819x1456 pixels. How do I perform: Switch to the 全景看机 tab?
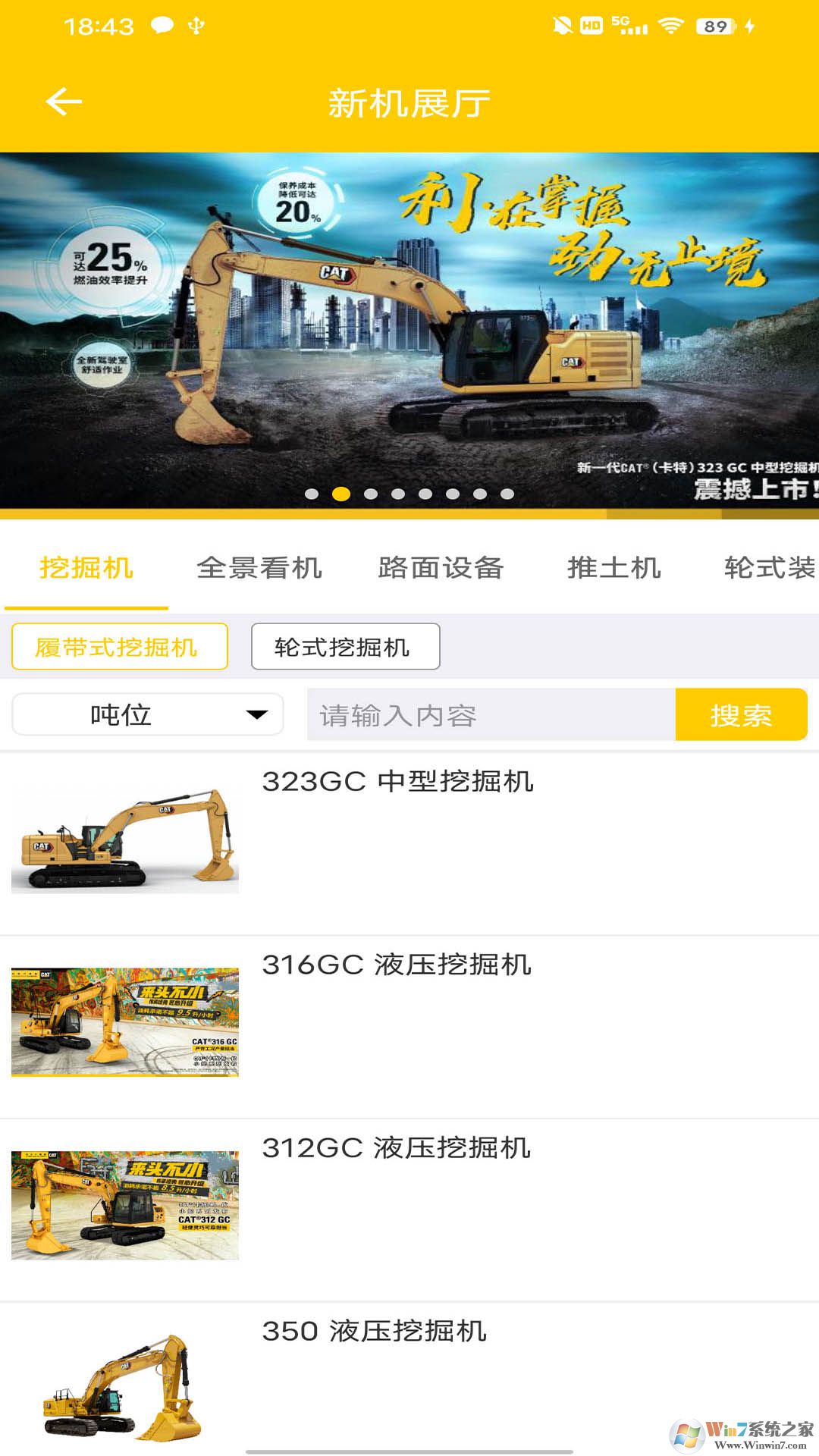(x=260, y=569)
